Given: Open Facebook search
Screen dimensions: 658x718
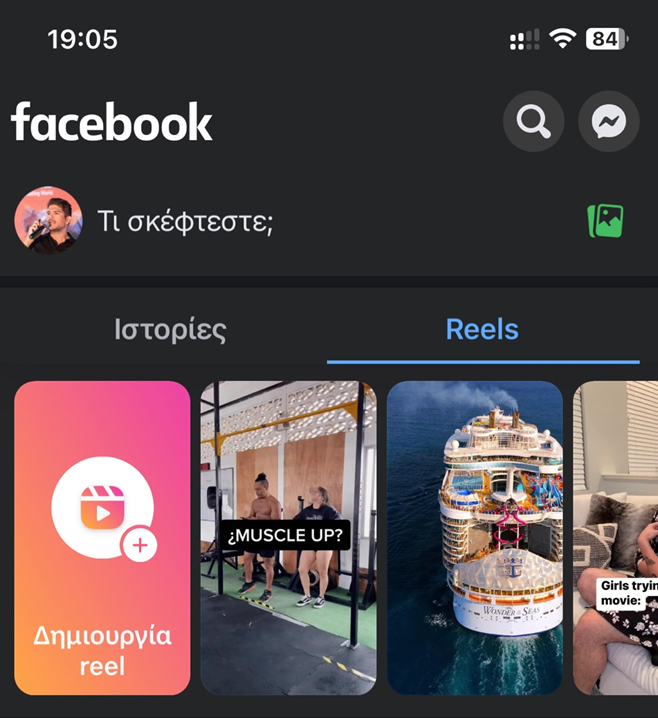Looking at the screenshot, I should coord(533,123).
